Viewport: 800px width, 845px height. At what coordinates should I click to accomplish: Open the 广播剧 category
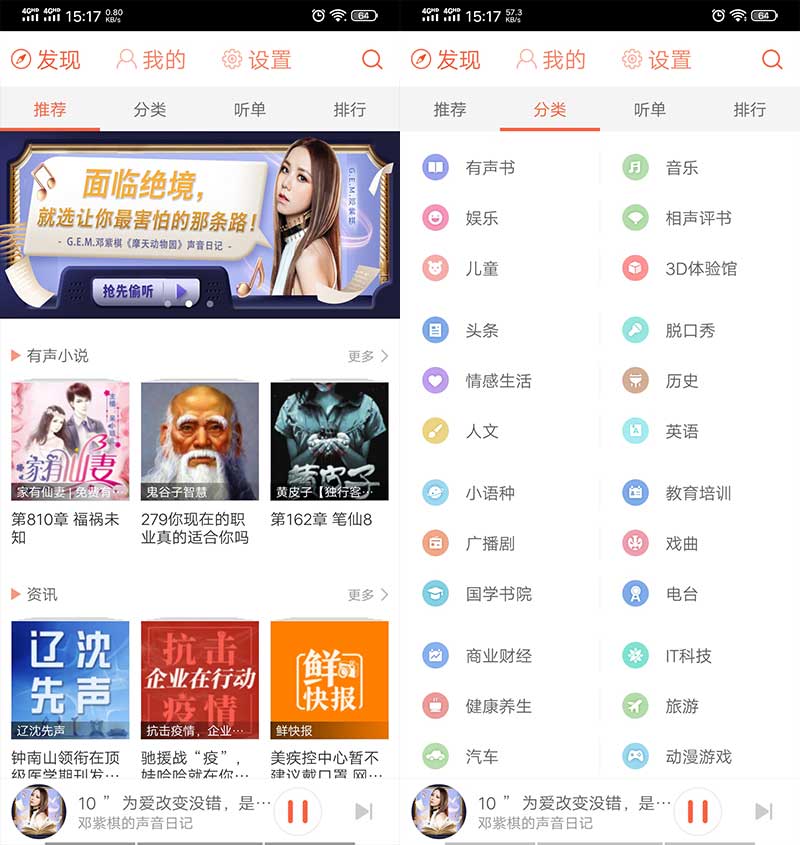tap(489, 544)
